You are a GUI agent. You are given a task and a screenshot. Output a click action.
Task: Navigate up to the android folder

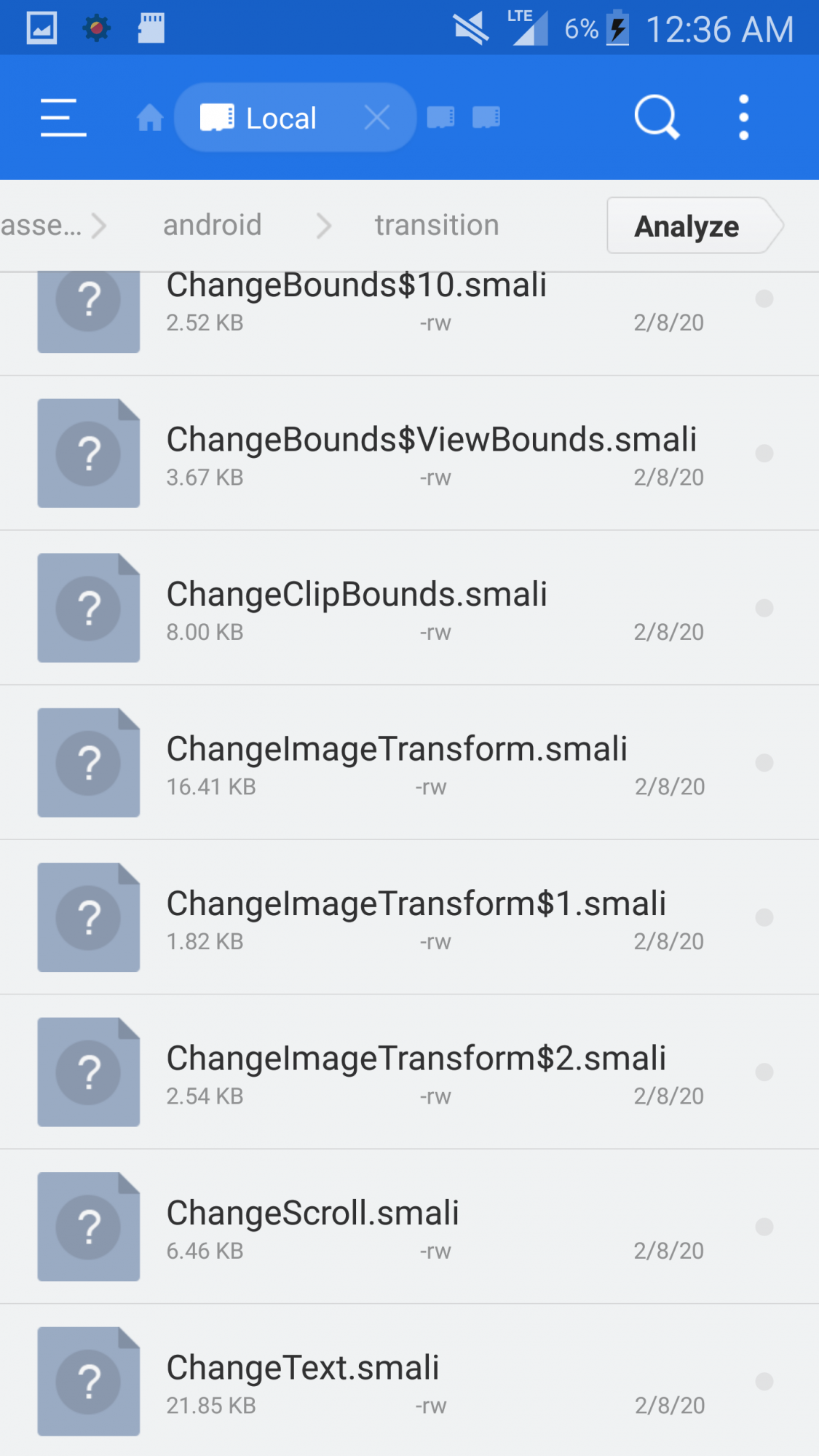coord(213,225)
